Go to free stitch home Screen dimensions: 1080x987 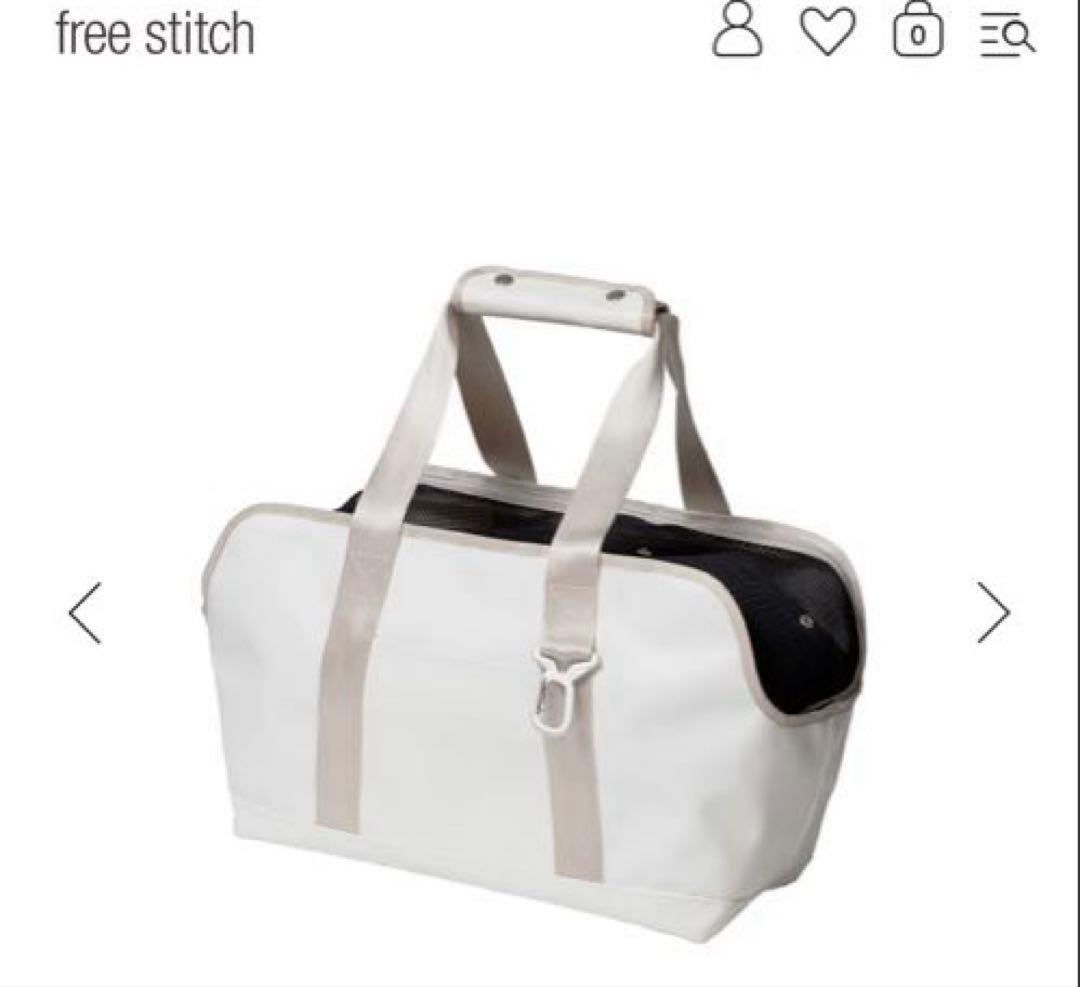(155, 33)
